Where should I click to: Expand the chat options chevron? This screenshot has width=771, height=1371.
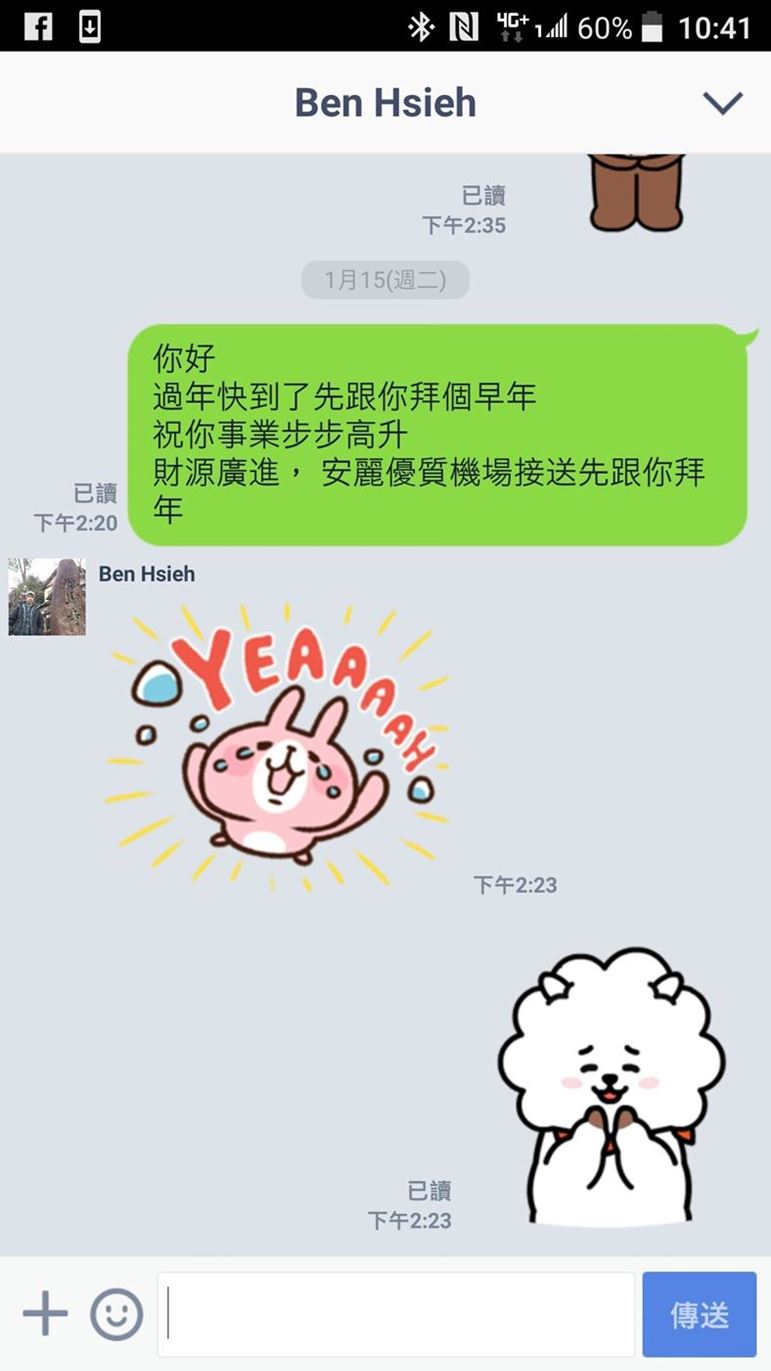tap(722, 103)
